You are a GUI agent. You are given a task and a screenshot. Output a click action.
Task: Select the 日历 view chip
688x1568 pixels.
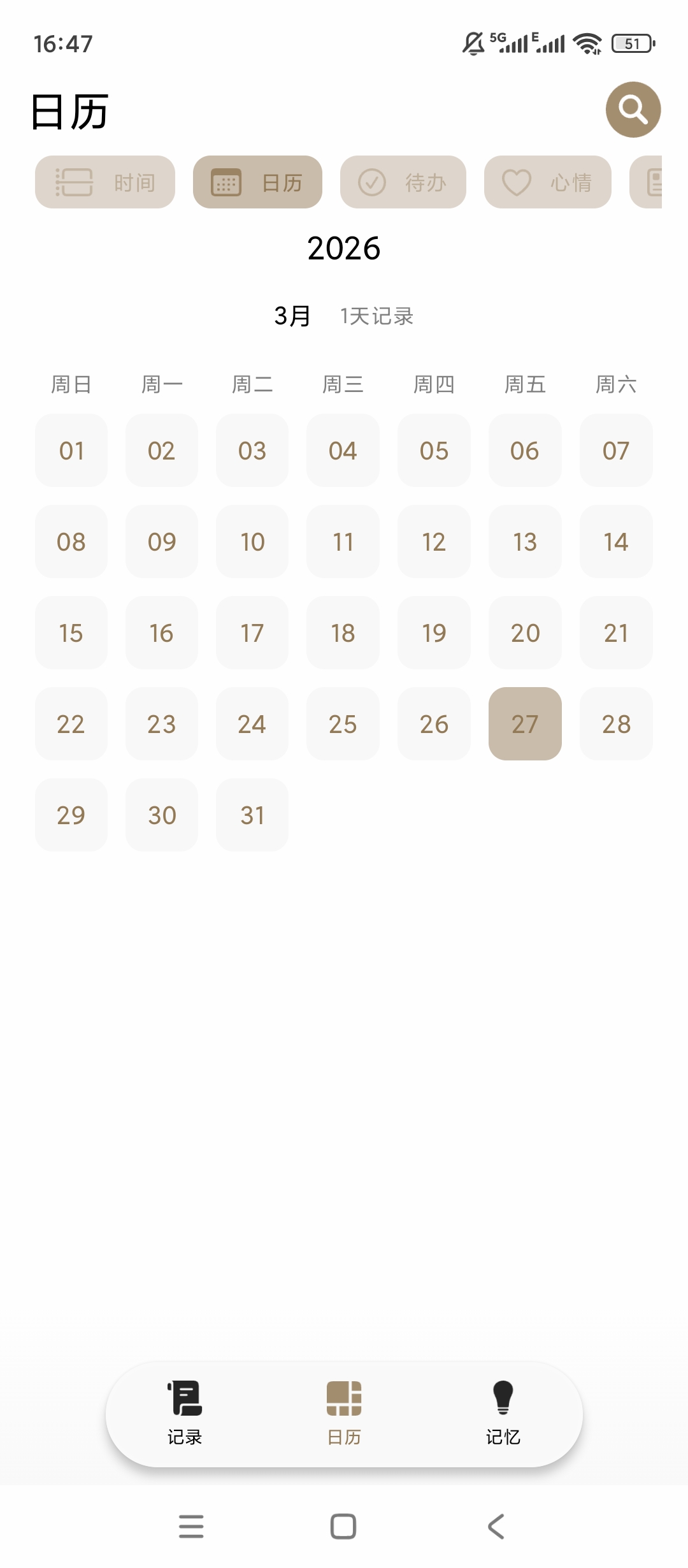257,182
